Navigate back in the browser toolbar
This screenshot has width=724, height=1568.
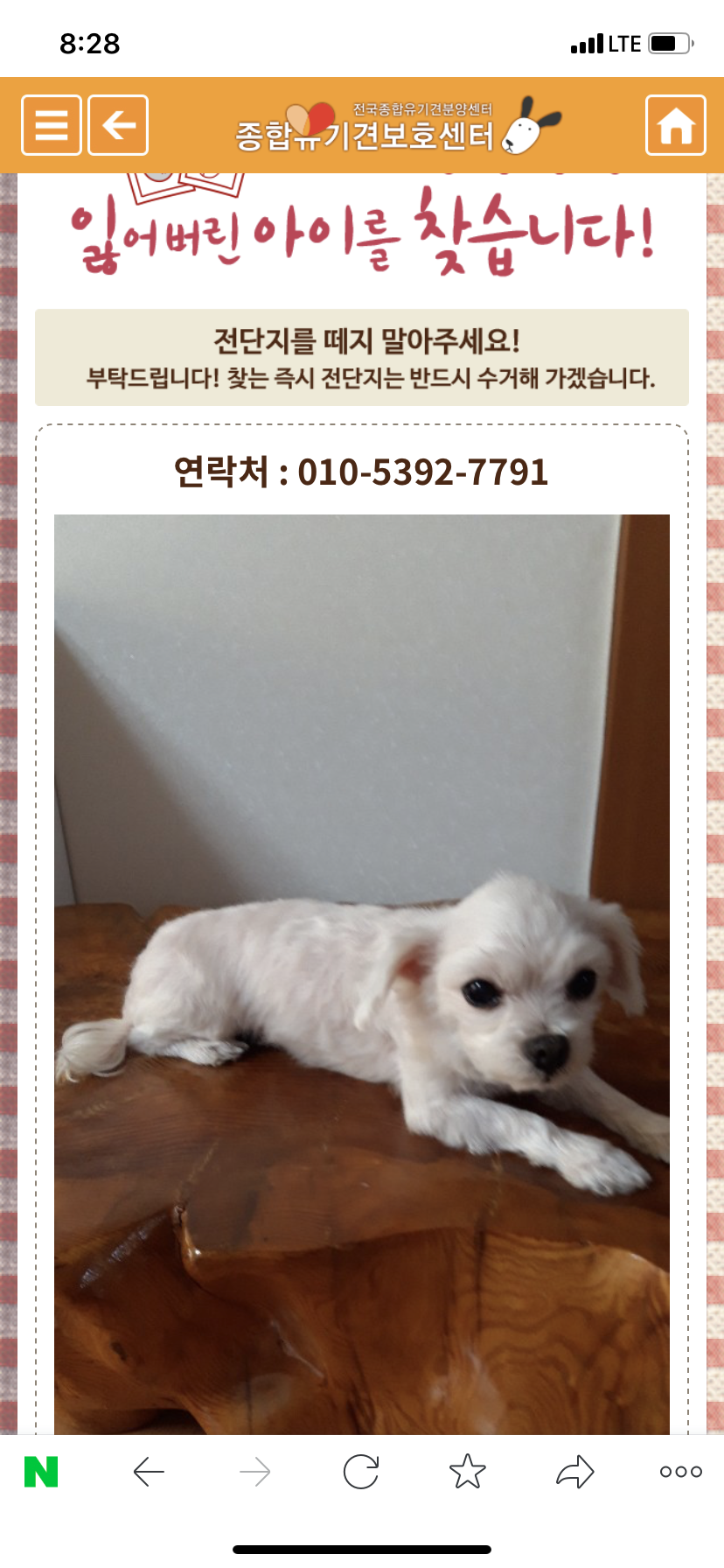pos(149,1472)
